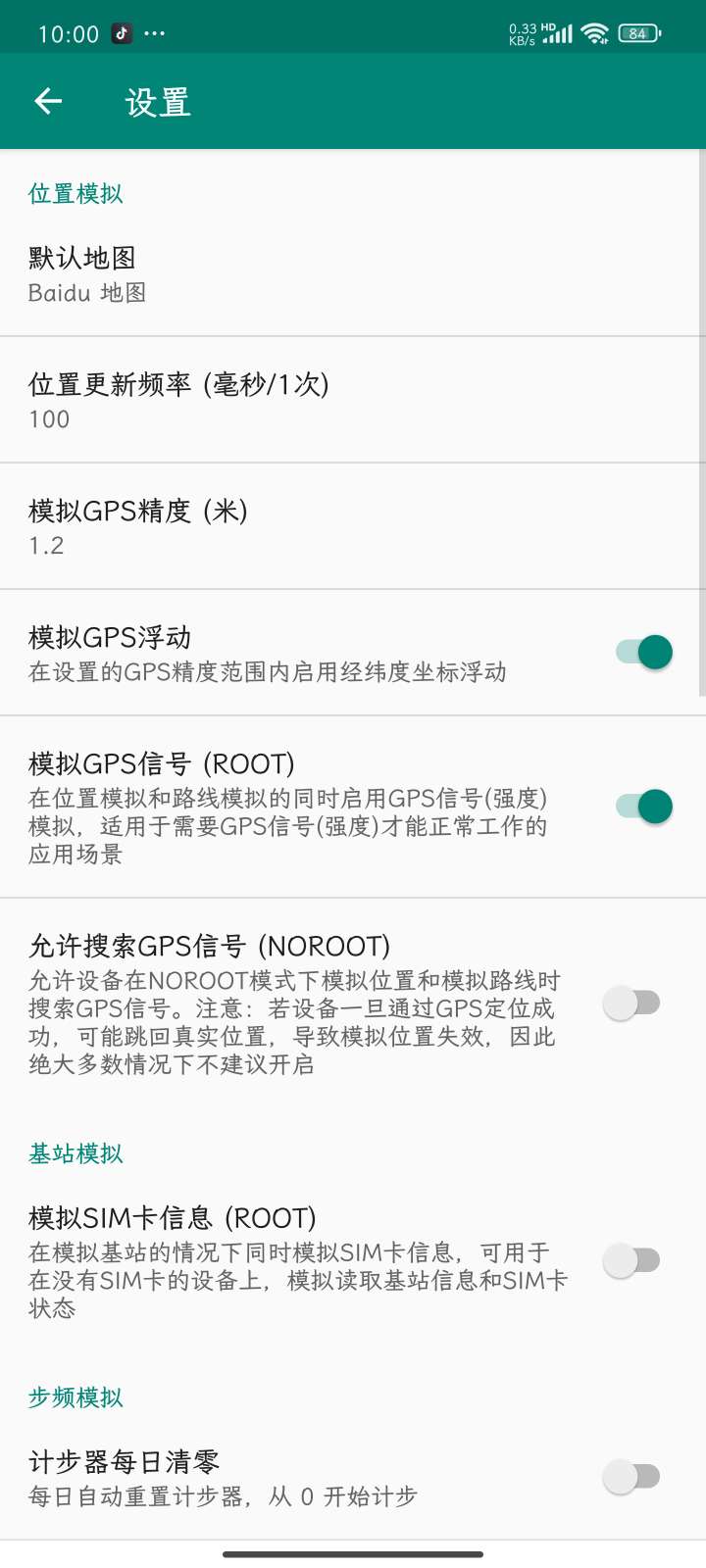Turn off the 模拟GPS浮动 switch
The width and height of the screenshot is (706, 1568).
644,652
